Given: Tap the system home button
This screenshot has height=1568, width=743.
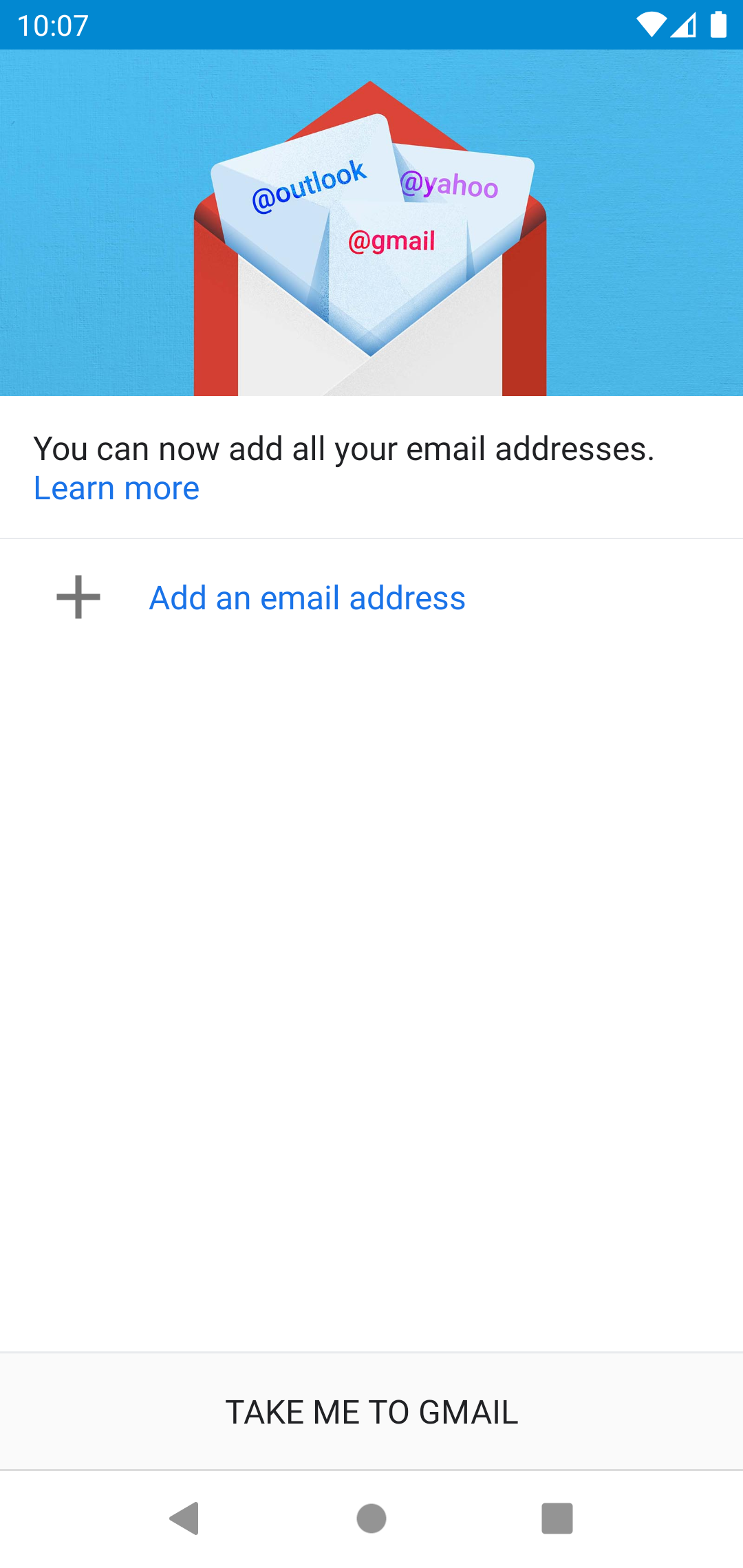Looking at the screenshot, I should (371, 1518).
